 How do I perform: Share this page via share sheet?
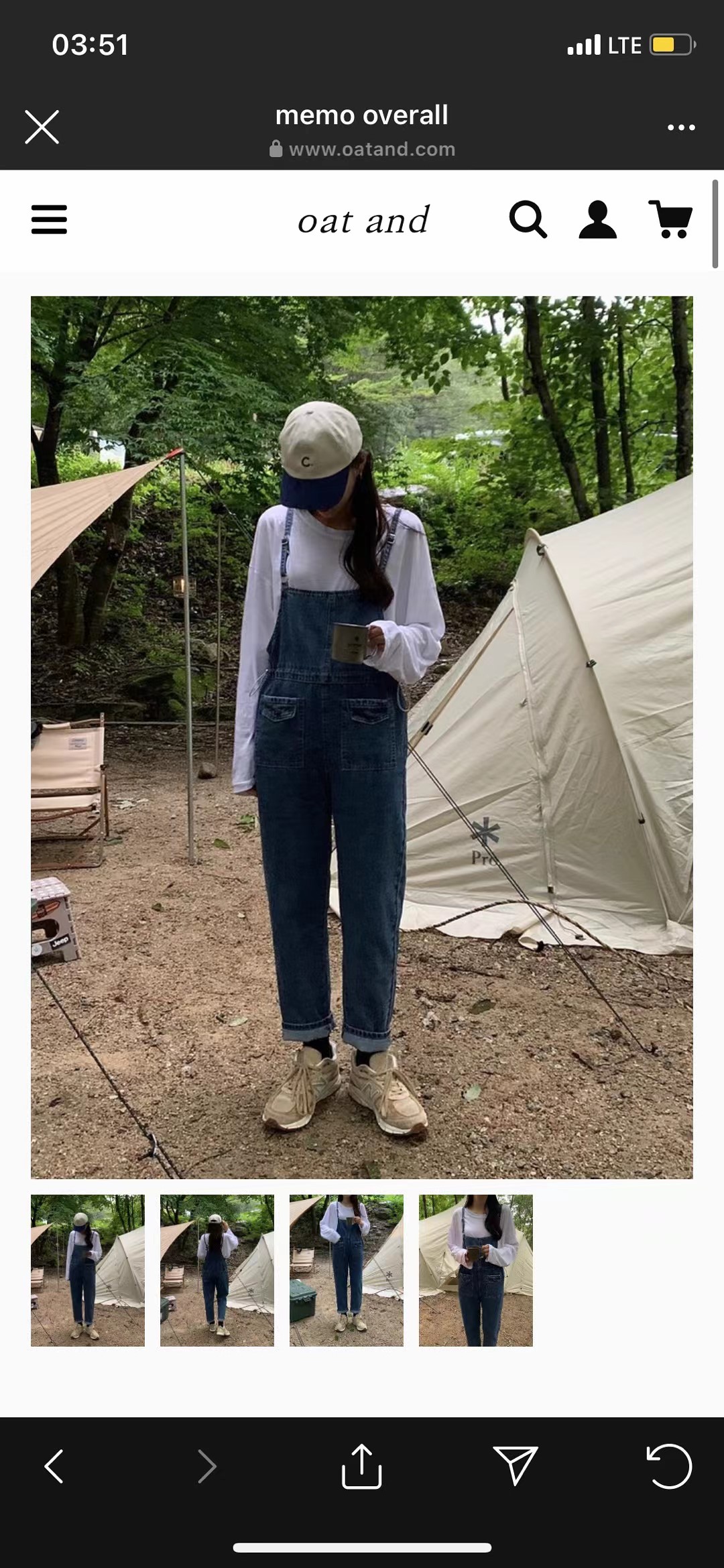(x=361, y=1466)
